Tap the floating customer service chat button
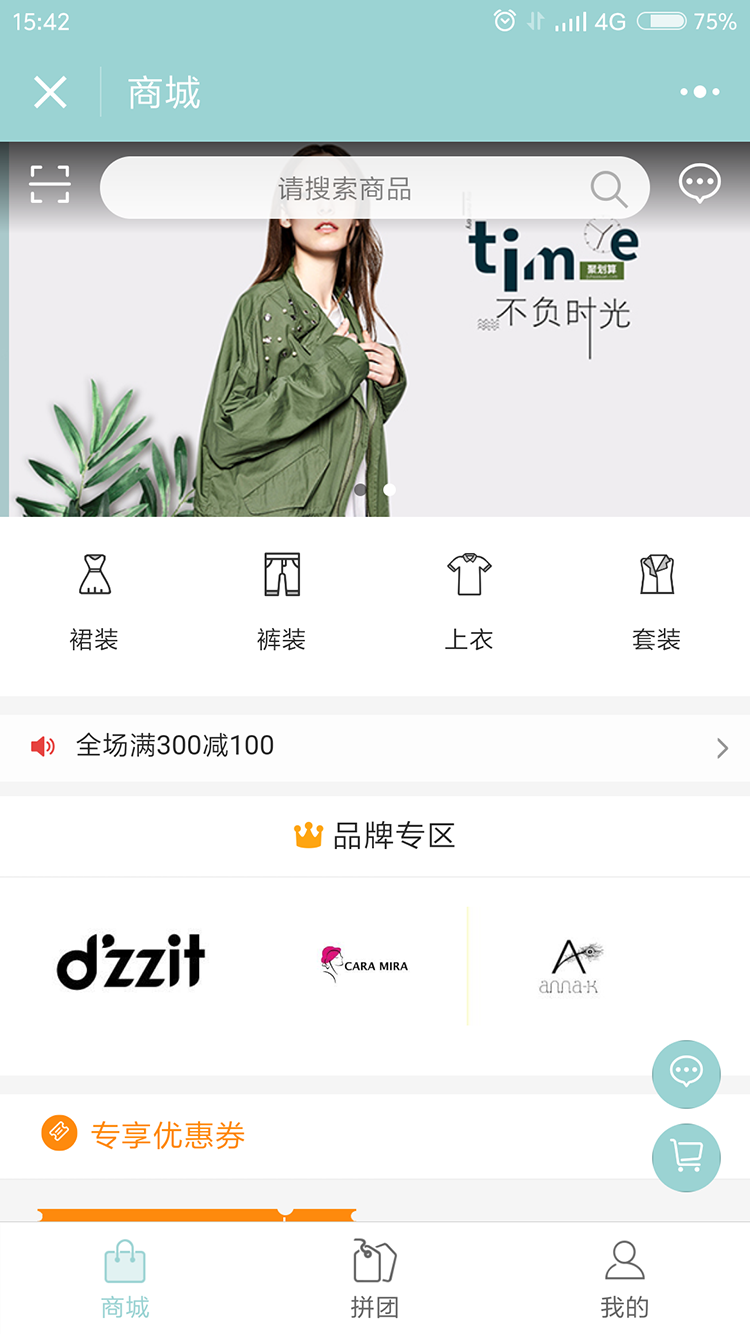750x1334 pixels. (x=686, y=1074)
